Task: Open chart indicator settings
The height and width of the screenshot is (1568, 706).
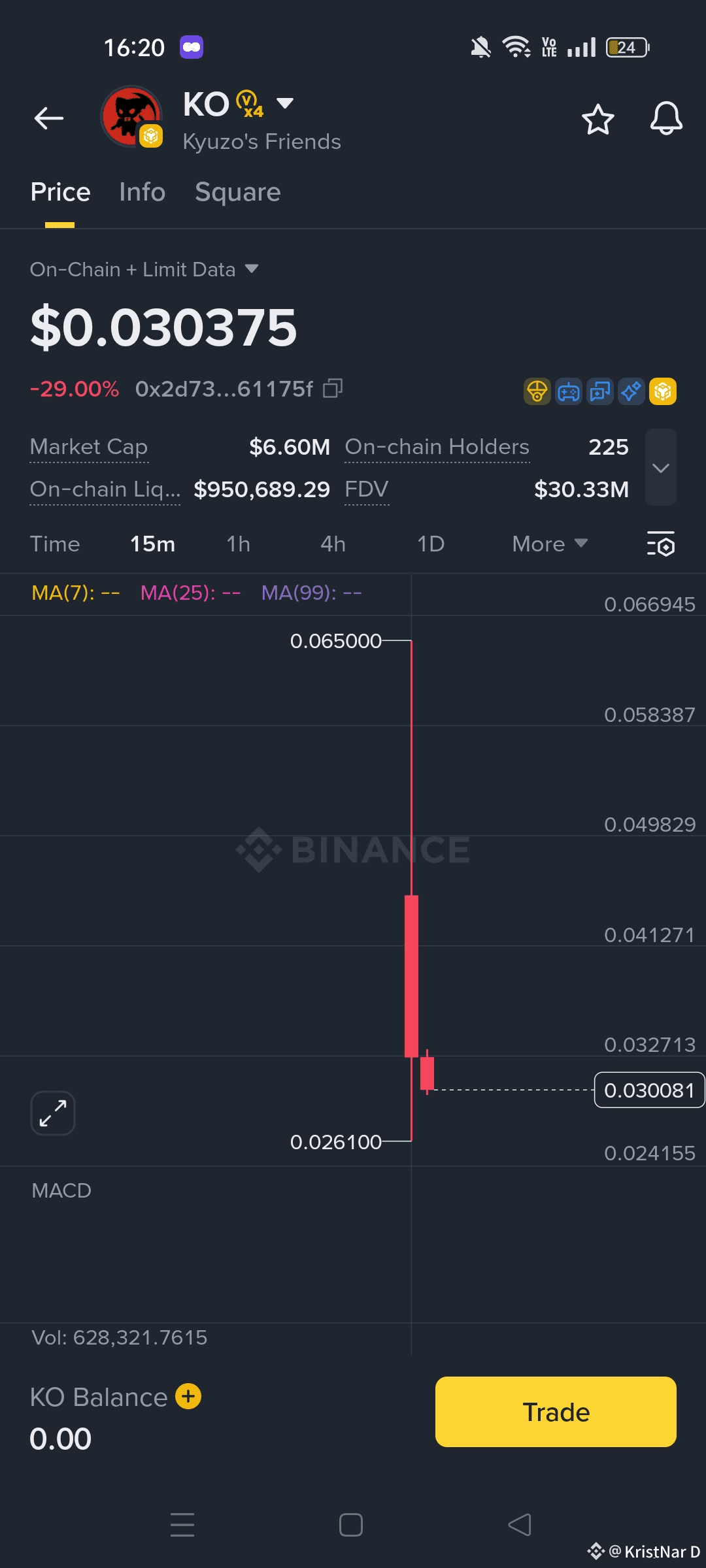Action: click(x=660, y=544)
